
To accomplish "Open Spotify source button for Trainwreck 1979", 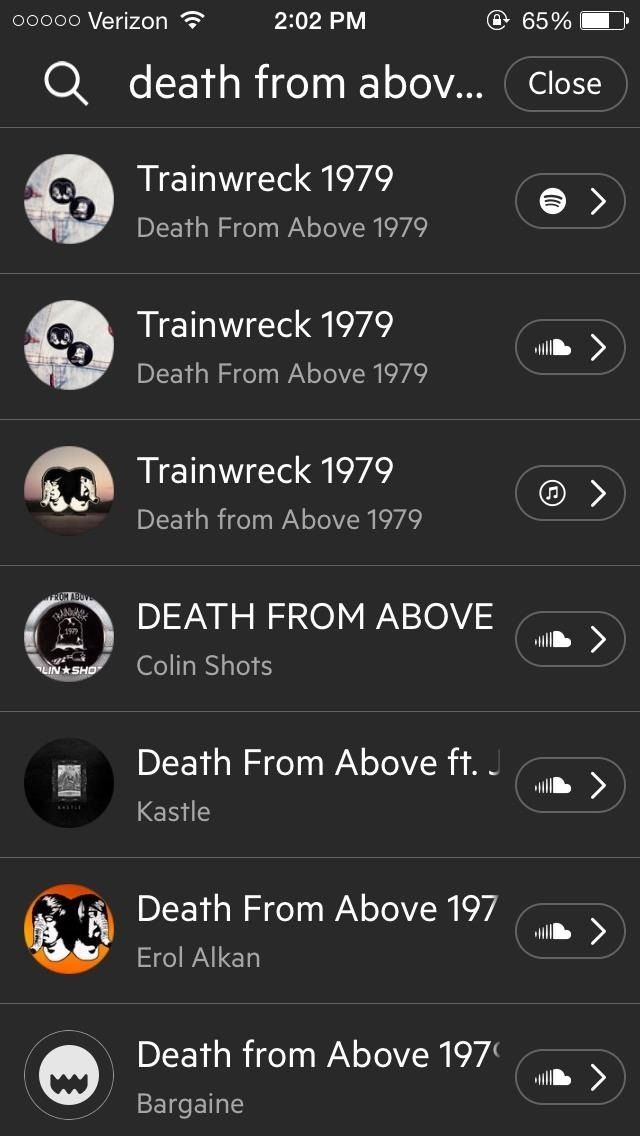I will click(569, 201).
